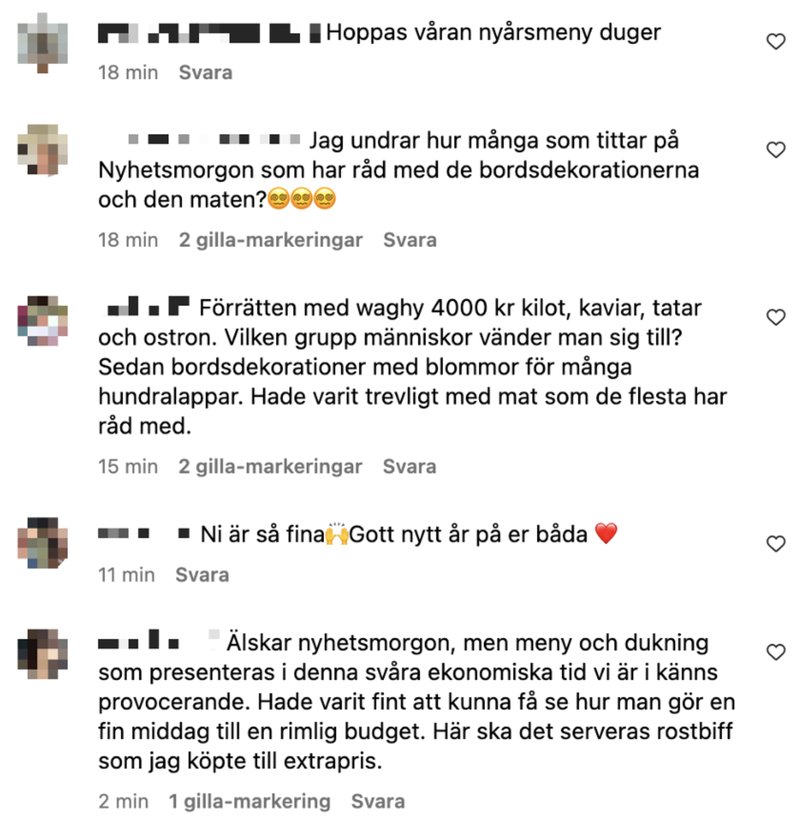The height and width of the screenshot is (840, 800).
Task: View likes on the Nyhetsmorgon bordsdekorationerna comment
Action: [x=270, y=240]
